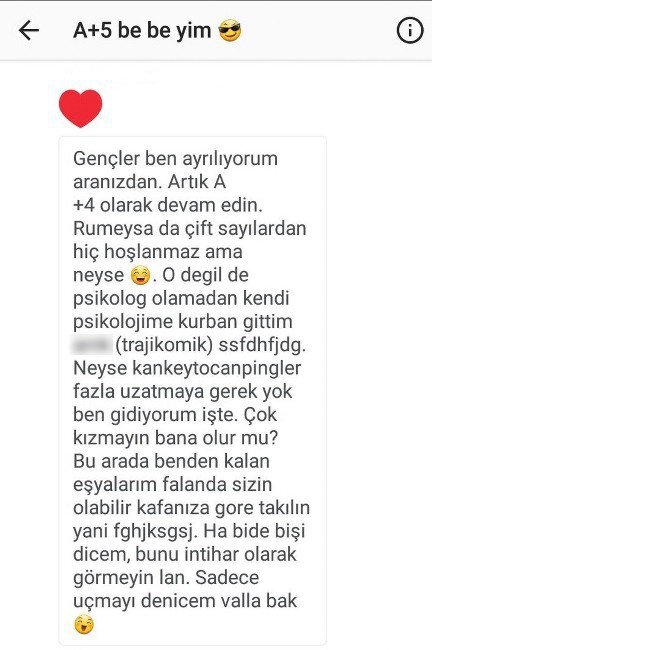Screen dimensions: 670x650
Task: Go back from the group chat
Action: tap(29, 31)
